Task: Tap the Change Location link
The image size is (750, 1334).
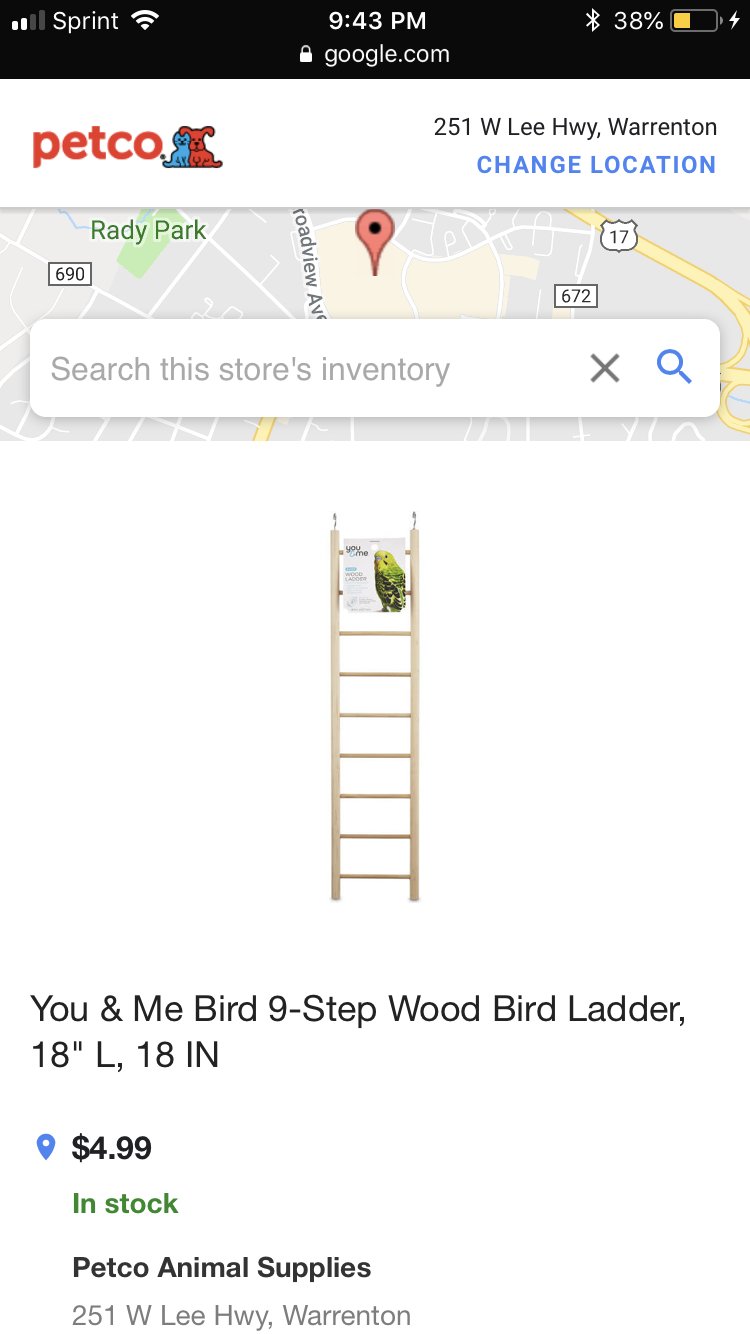Action: 596,165
